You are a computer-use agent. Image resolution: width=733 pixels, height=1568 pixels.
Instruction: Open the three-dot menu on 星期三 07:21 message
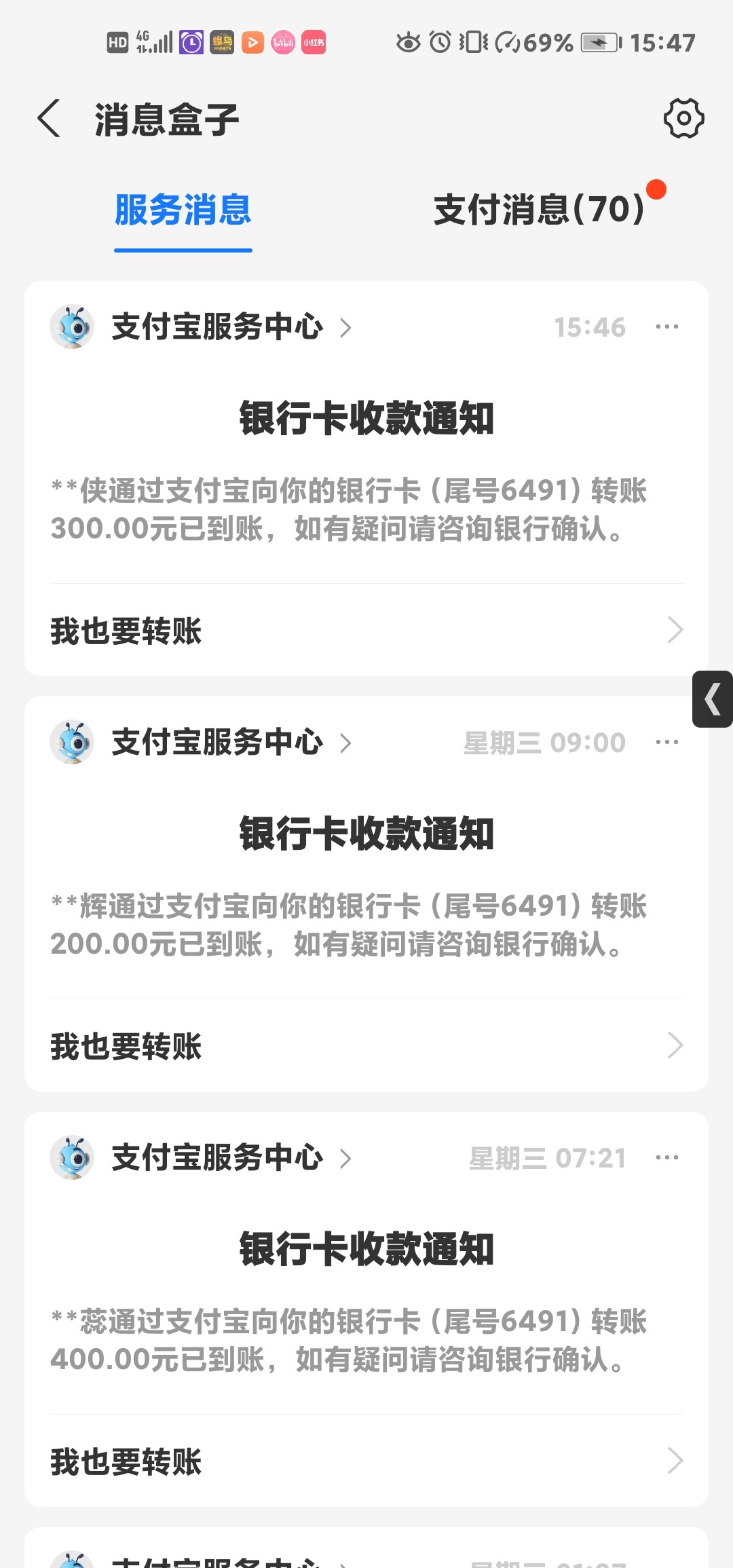click(x=666, y=1158)
